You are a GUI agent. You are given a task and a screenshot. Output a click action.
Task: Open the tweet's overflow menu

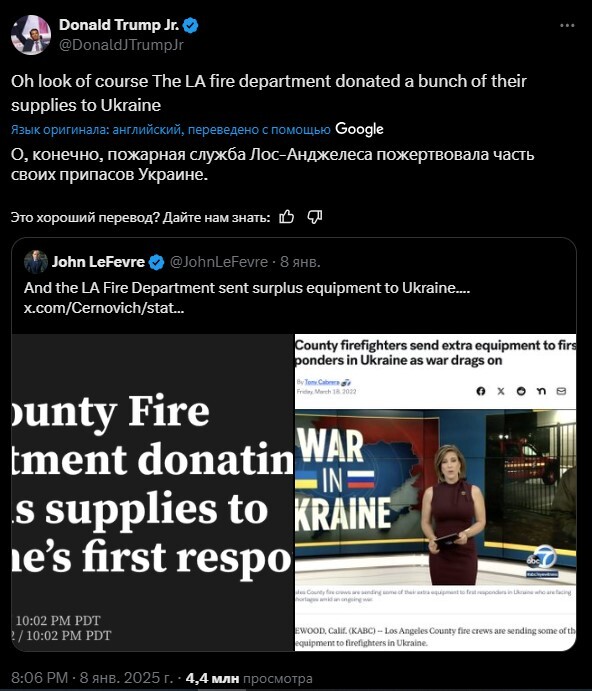point(567,26)
